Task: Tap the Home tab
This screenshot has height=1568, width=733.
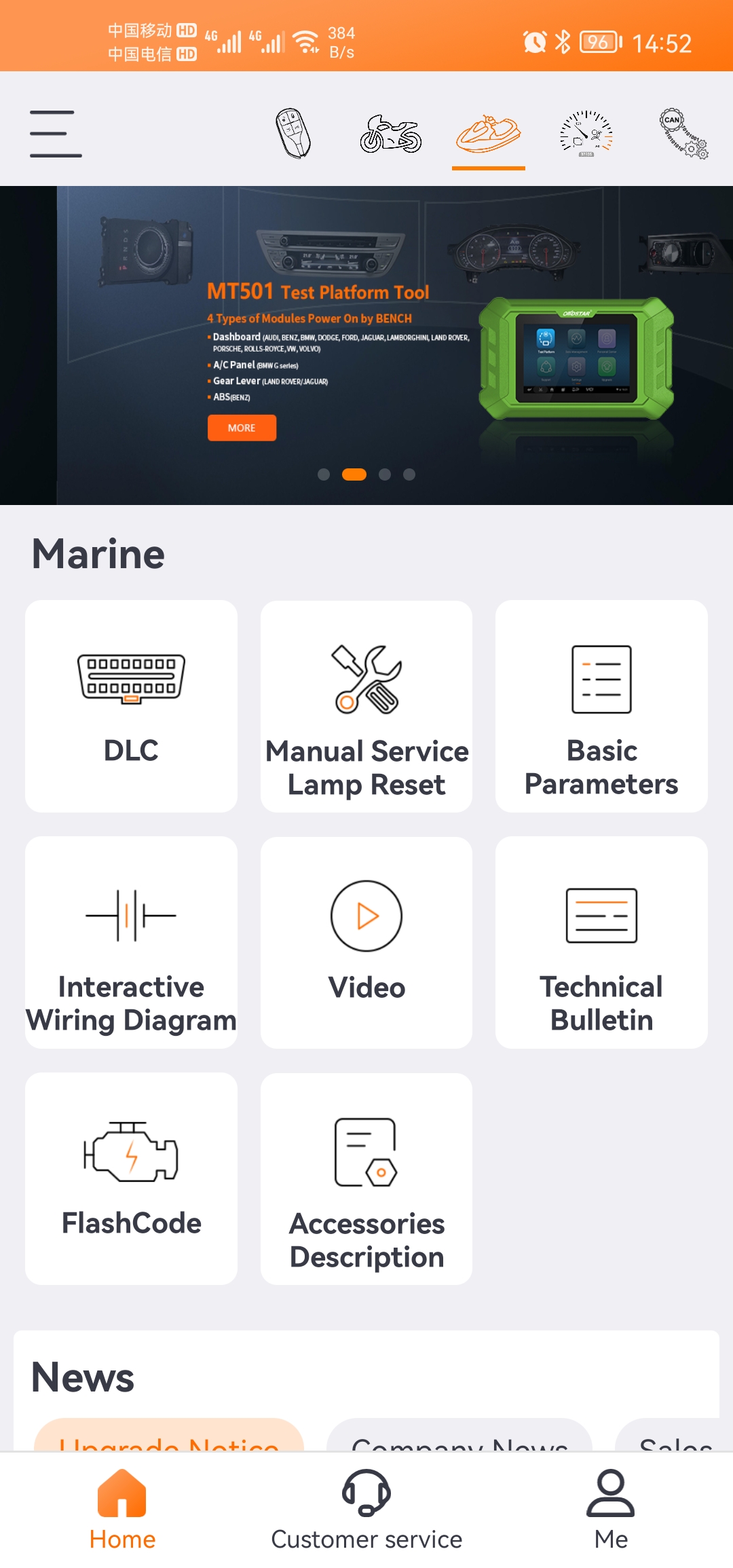Action: click(122, 1510)
